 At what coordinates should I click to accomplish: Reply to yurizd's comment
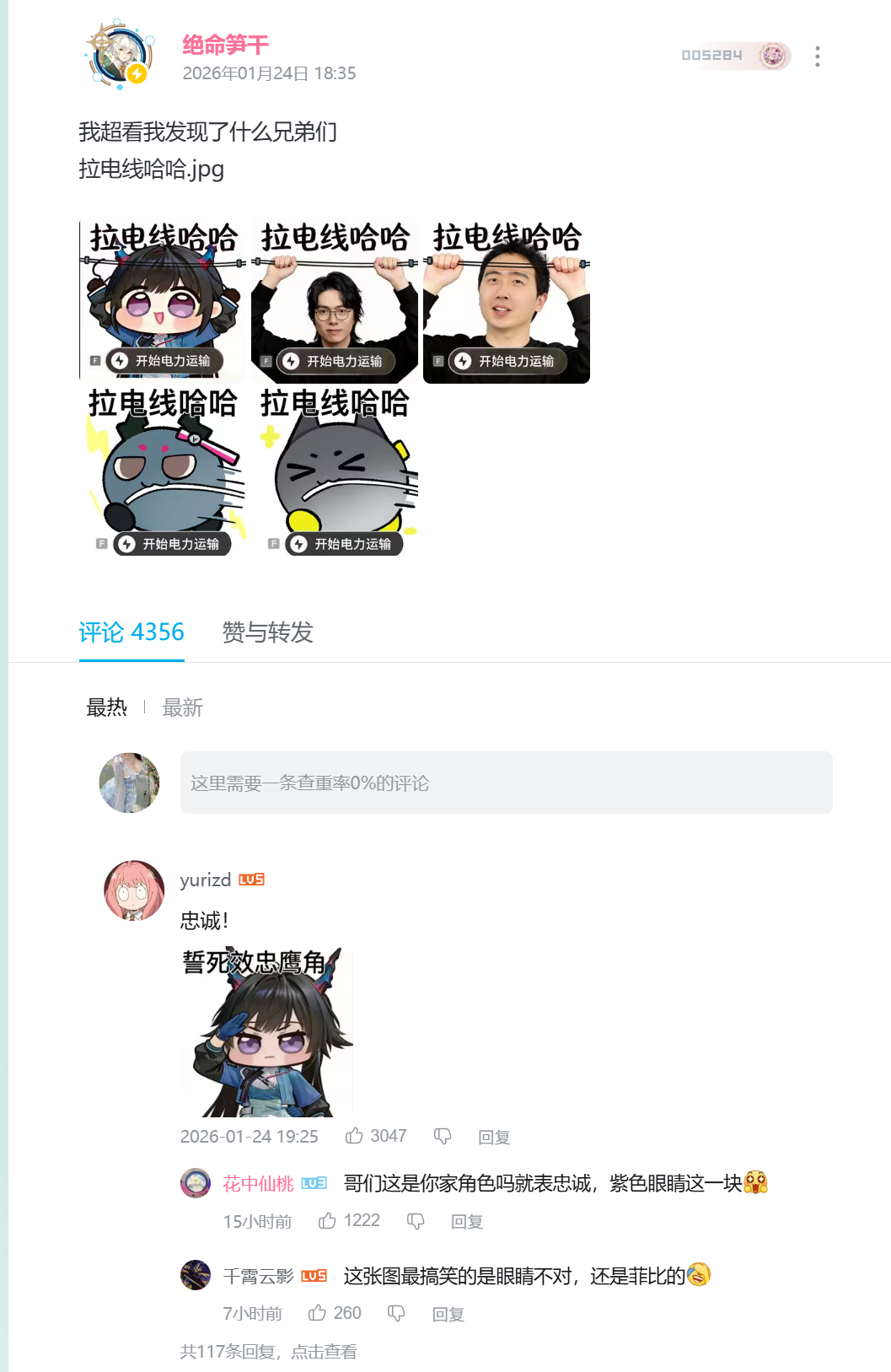coord(494,1137)
